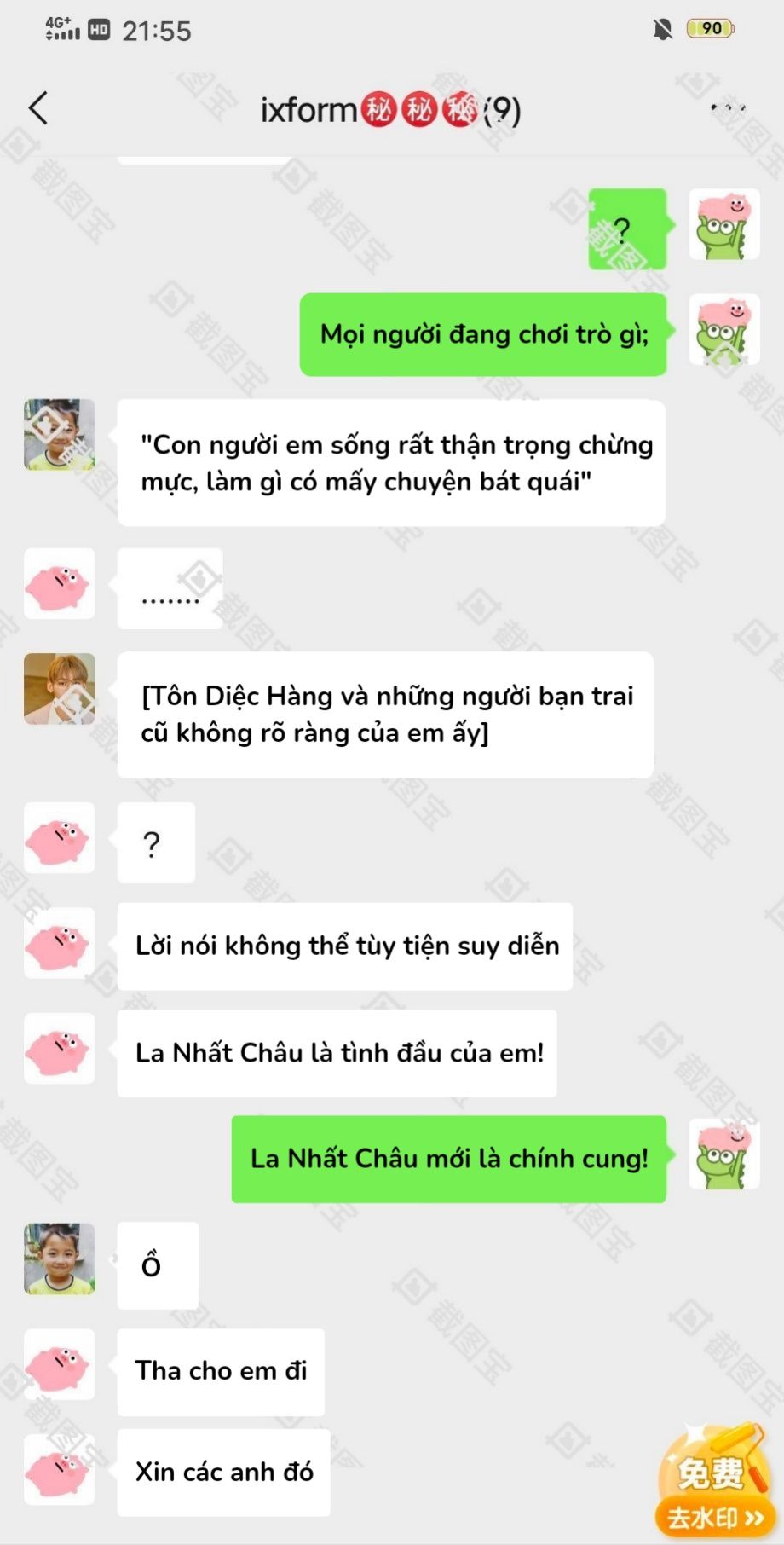Go back from the ixform group chat
Screen dimensions: 784x1545
click(x=38, y=109)
